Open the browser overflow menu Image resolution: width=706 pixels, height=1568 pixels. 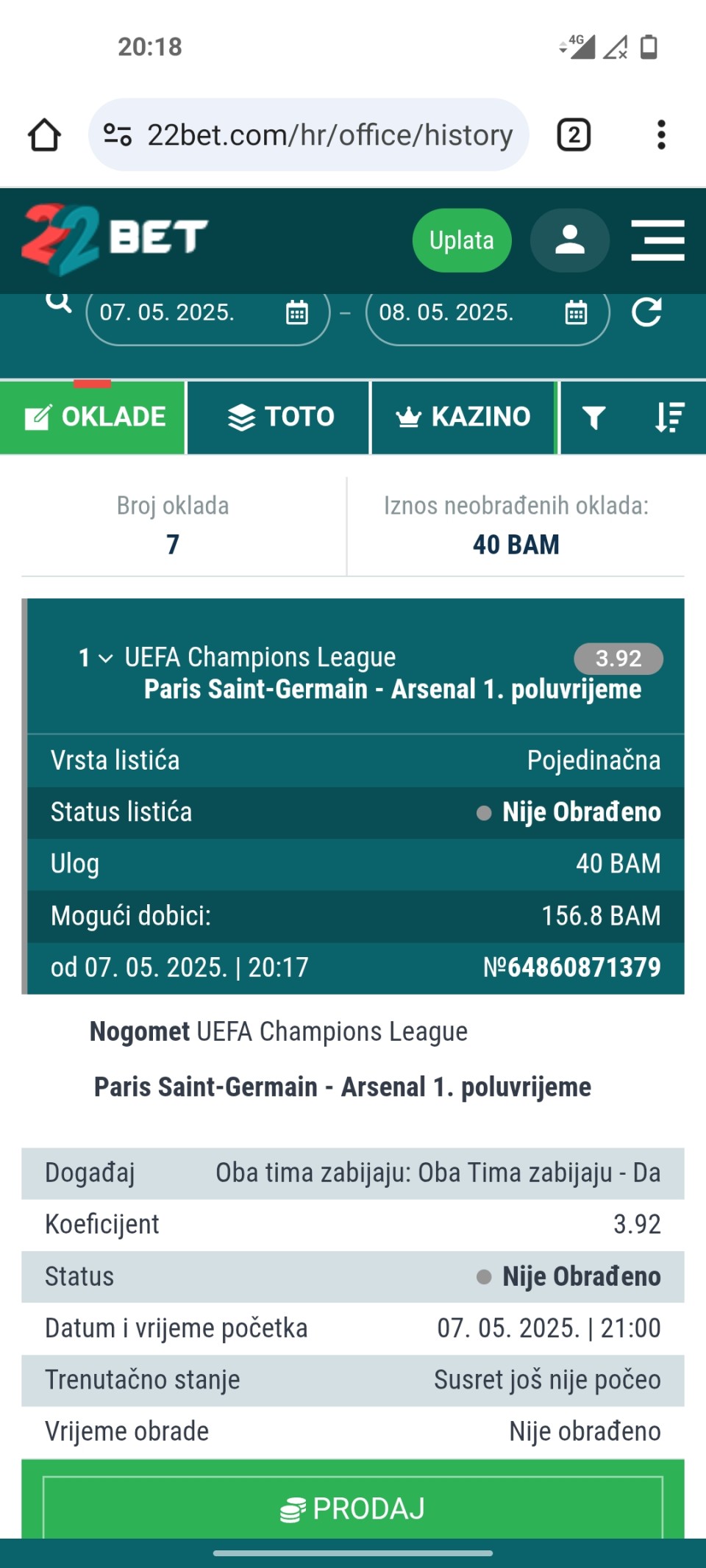(x=661, y=135)
